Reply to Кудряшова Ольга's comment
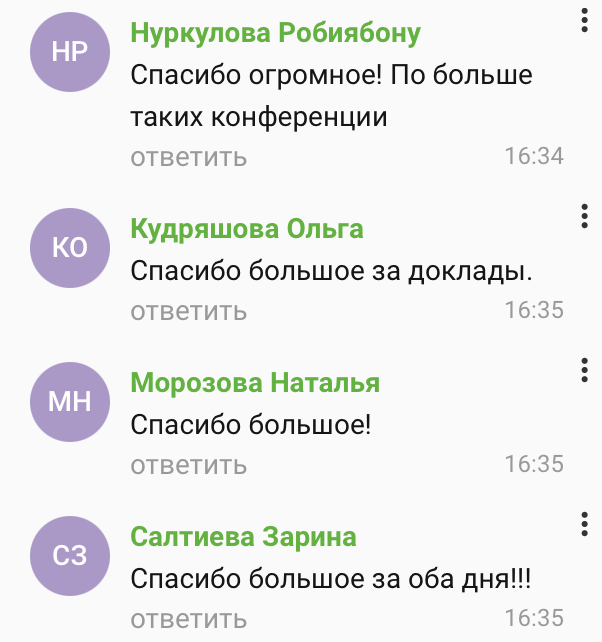 [x=189, y=311]
